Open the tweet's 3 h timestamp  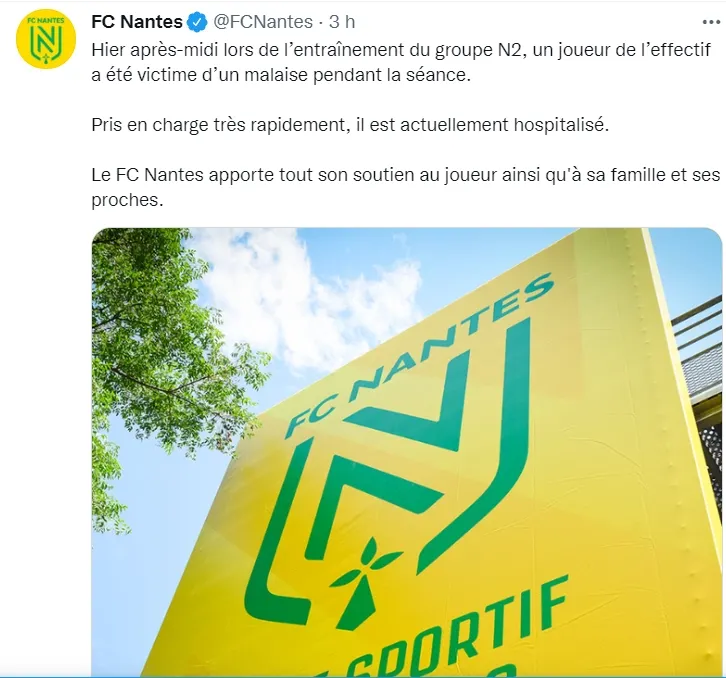coord(342,22)
